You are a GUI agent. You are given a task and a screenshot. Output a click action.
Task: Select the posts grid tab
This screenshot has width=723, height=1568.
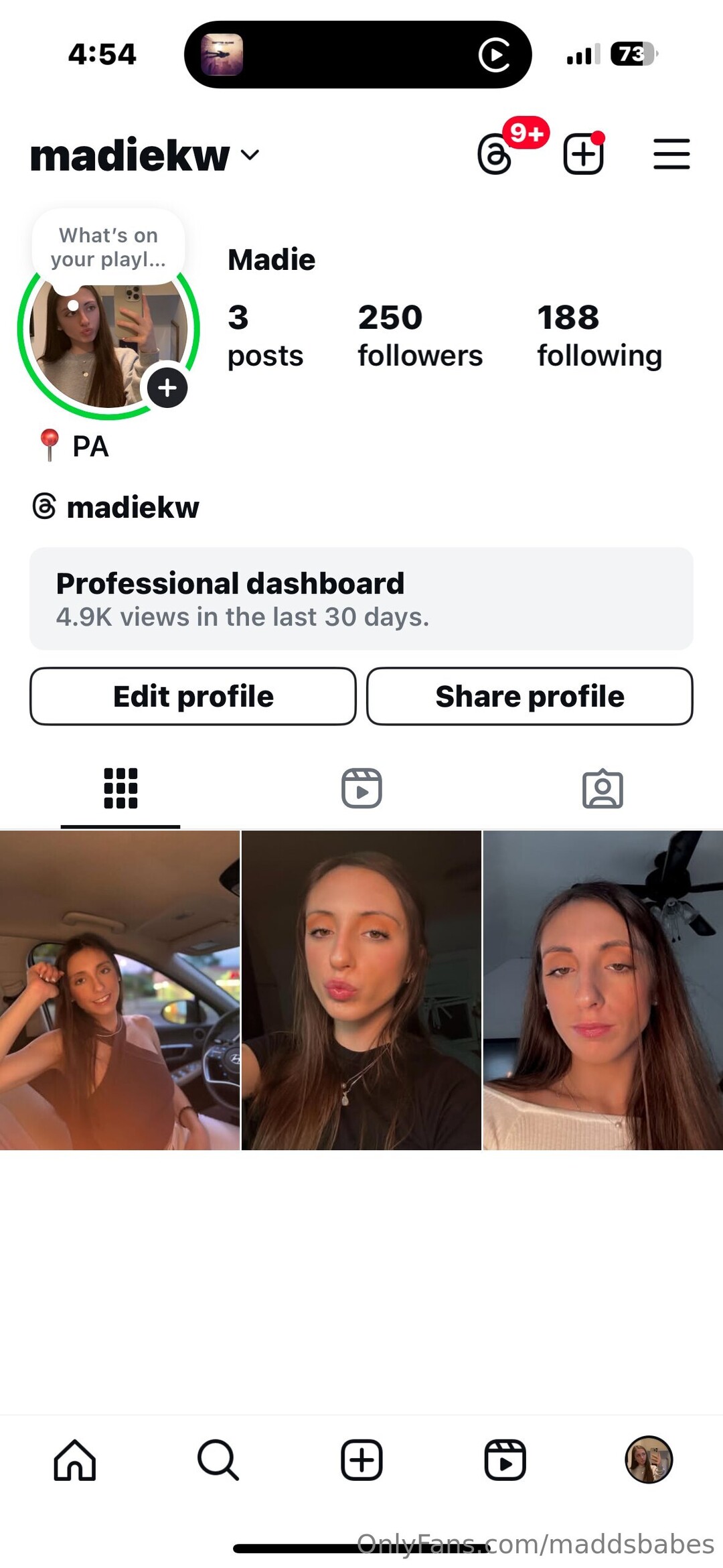point(120,788)
